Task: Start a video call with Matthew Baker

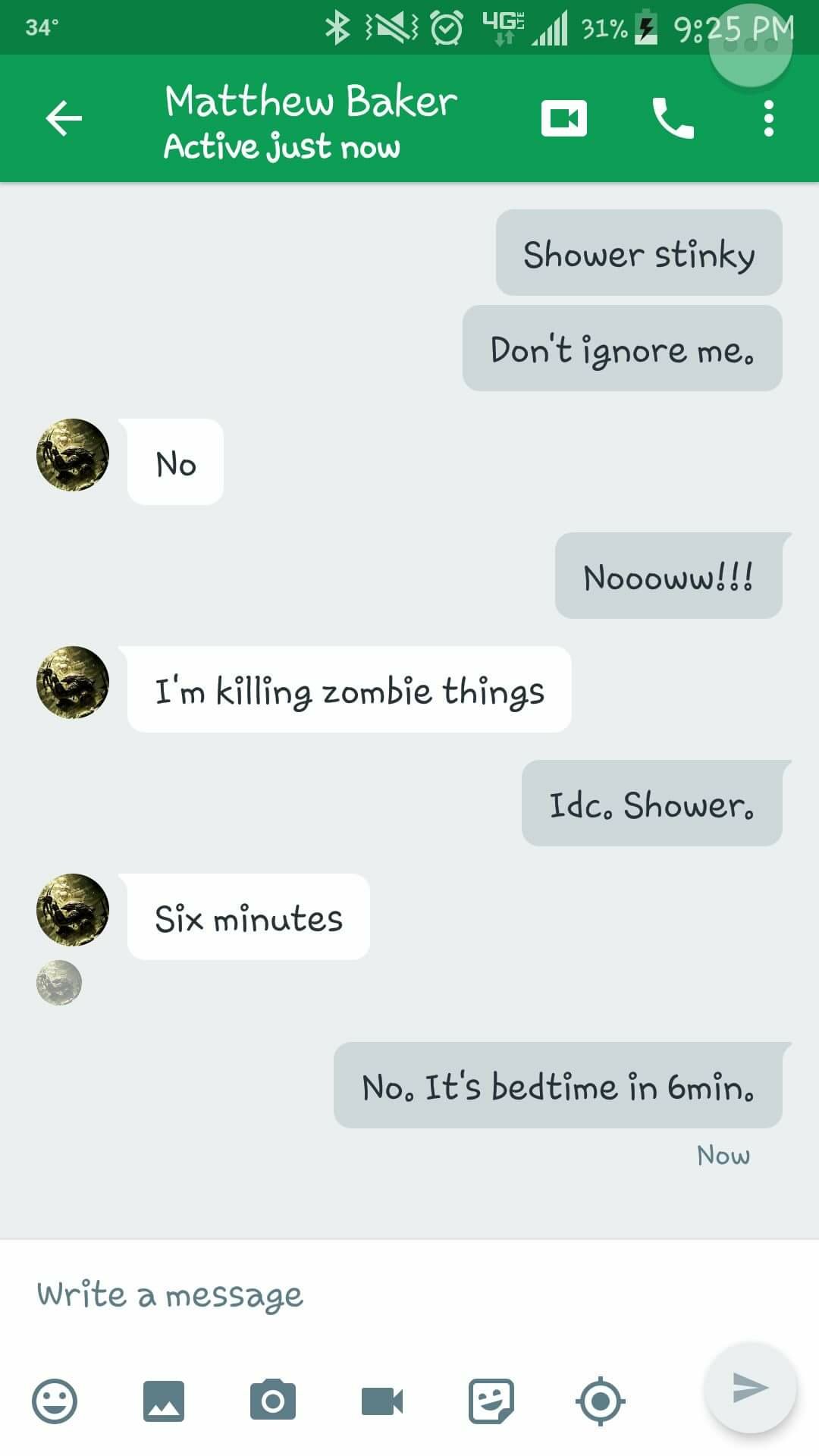Action: pyautogui.click(x=563, y=118)
